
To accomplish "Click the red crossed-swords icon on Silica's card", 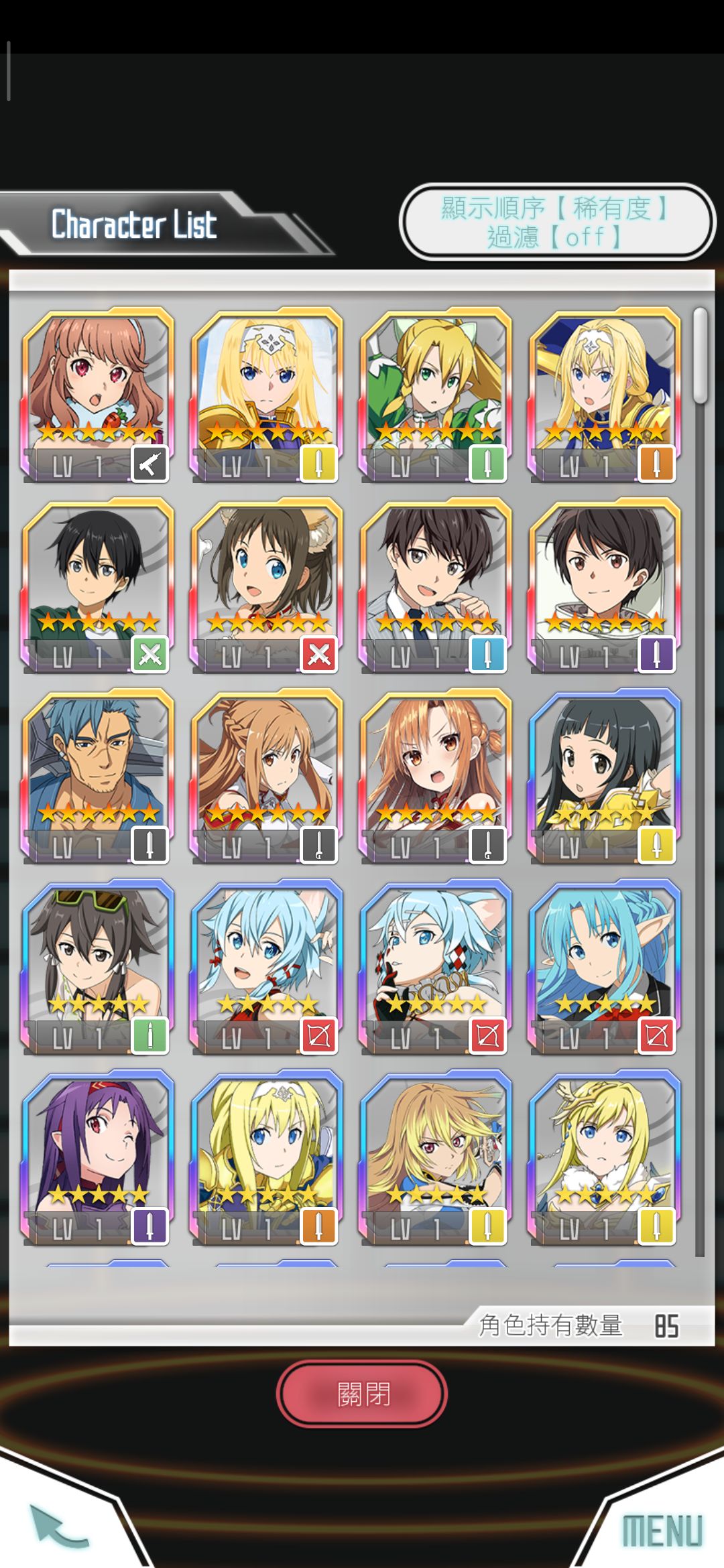I will (x=320, y=653).
